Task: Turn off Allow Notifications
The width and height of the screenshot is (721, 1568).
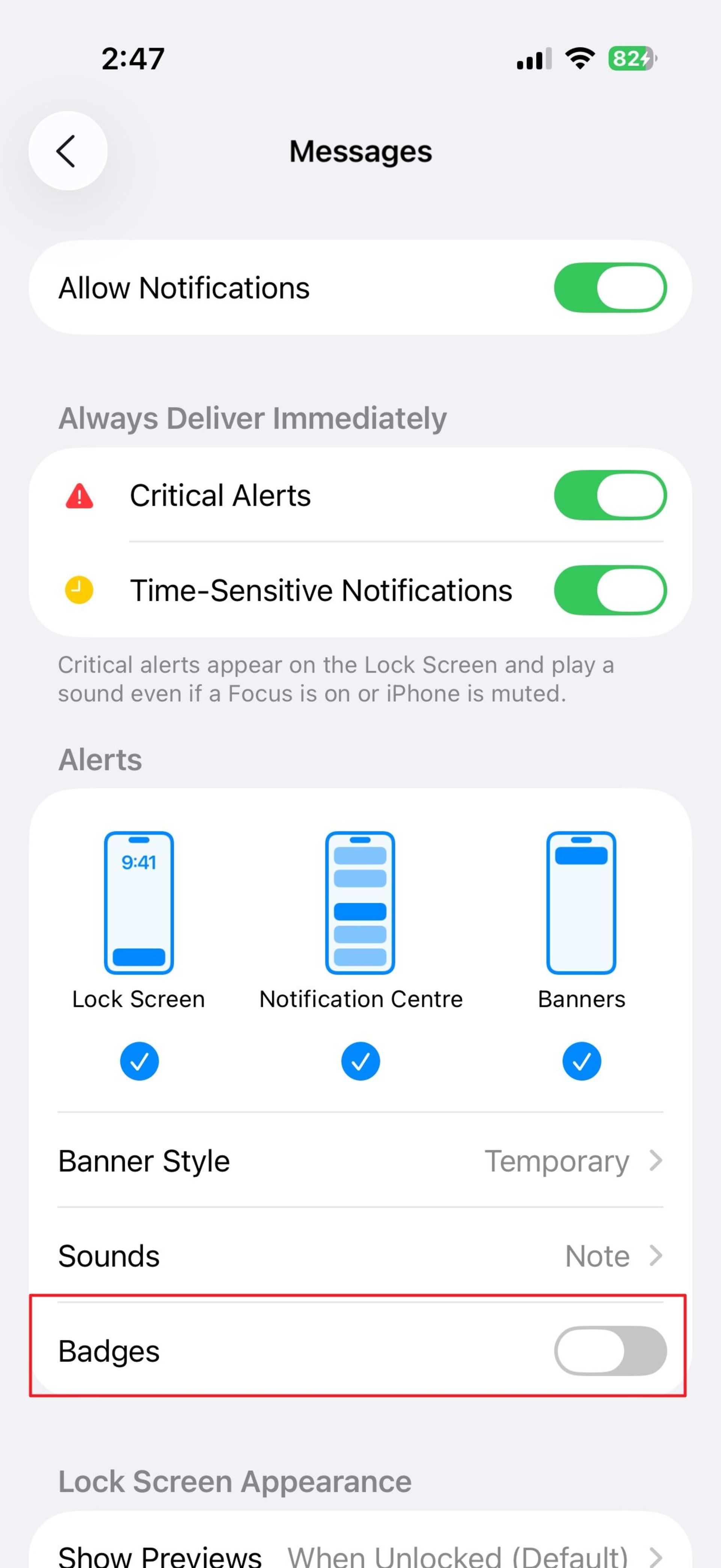Action: point(609,287)
